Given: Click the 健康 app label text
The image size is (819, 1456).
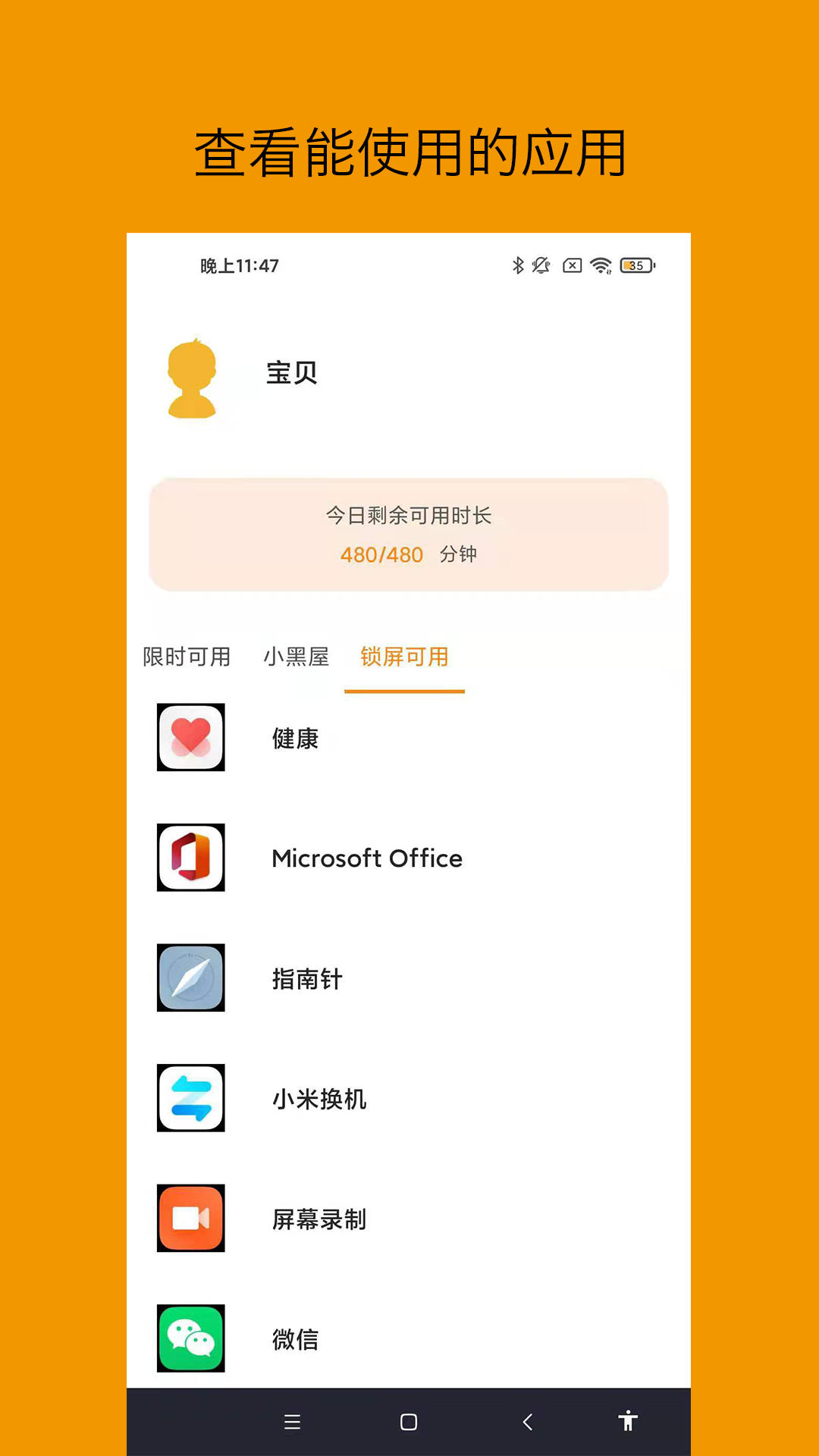Looking at the screenshot, I should pos(296,738).
